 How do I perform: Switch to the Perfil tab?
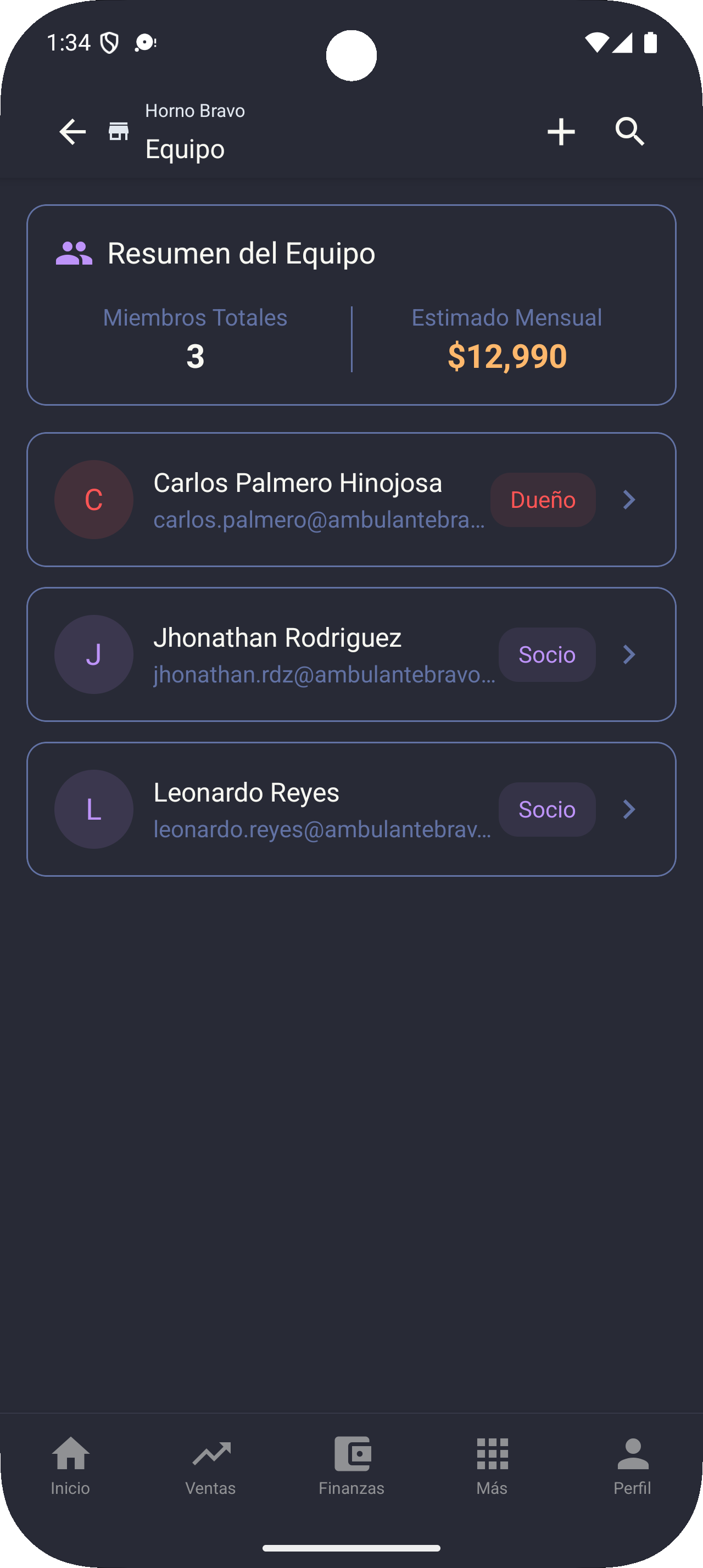[632, 1466]
